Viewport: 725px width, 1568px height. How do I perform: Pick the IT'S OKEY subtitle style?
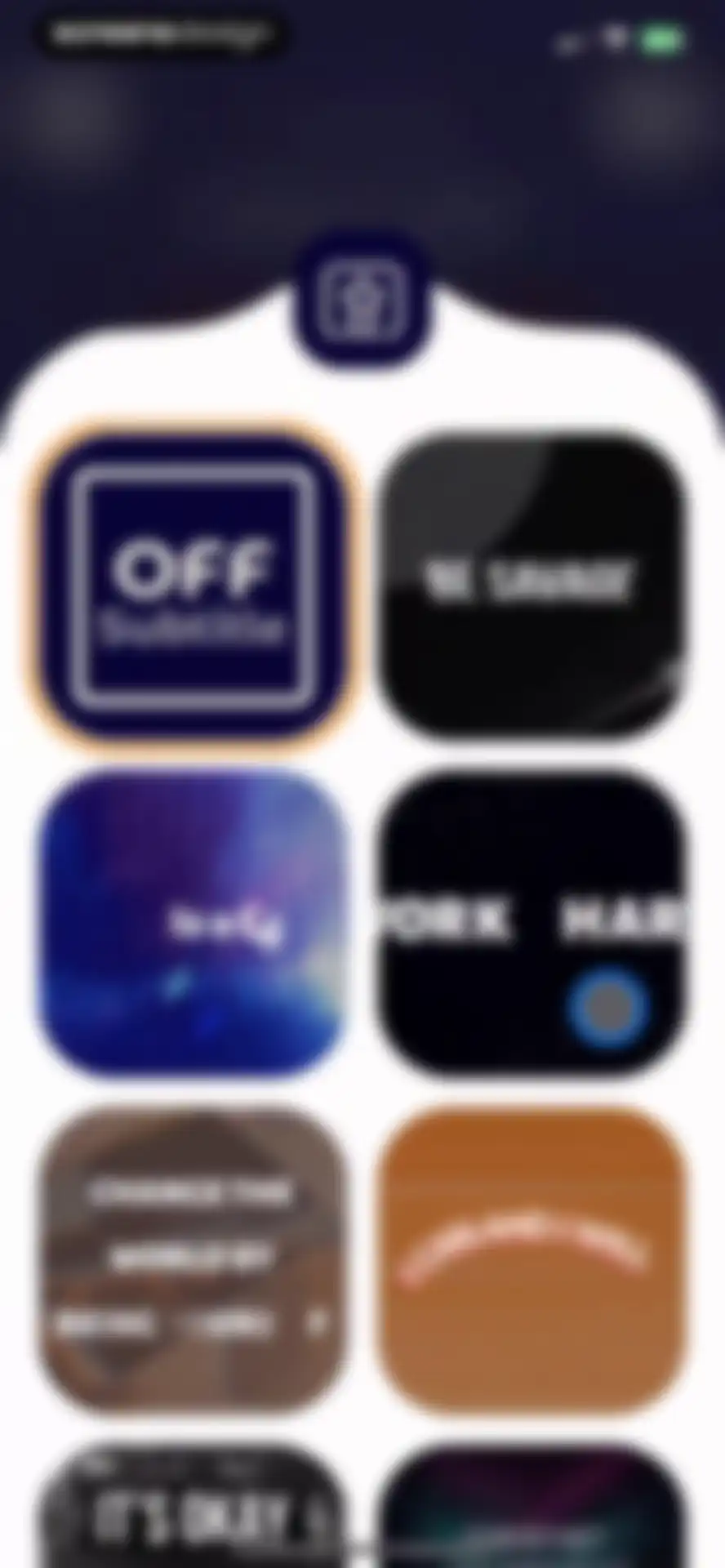(193, 1507)
